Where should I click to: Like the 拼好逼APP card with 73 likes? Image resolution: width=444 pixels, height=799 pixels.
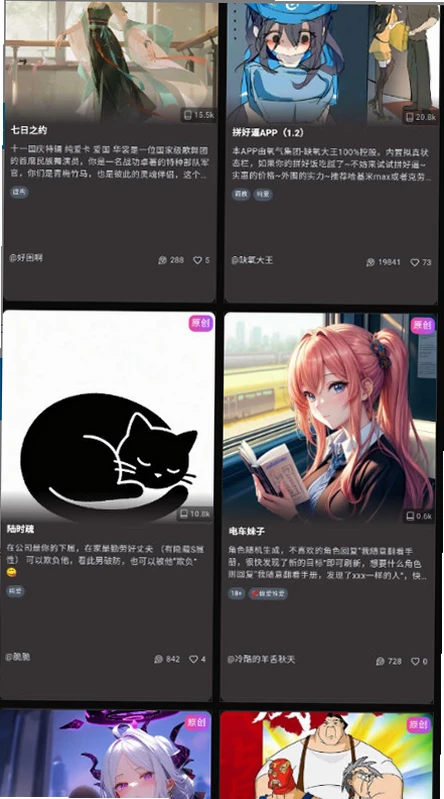415,262
